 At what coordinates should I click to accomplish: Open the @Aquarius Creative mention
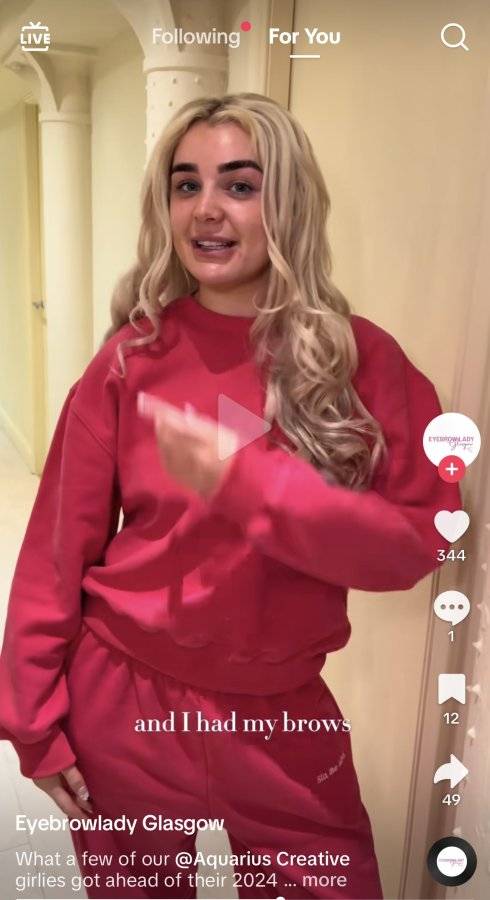261,859
